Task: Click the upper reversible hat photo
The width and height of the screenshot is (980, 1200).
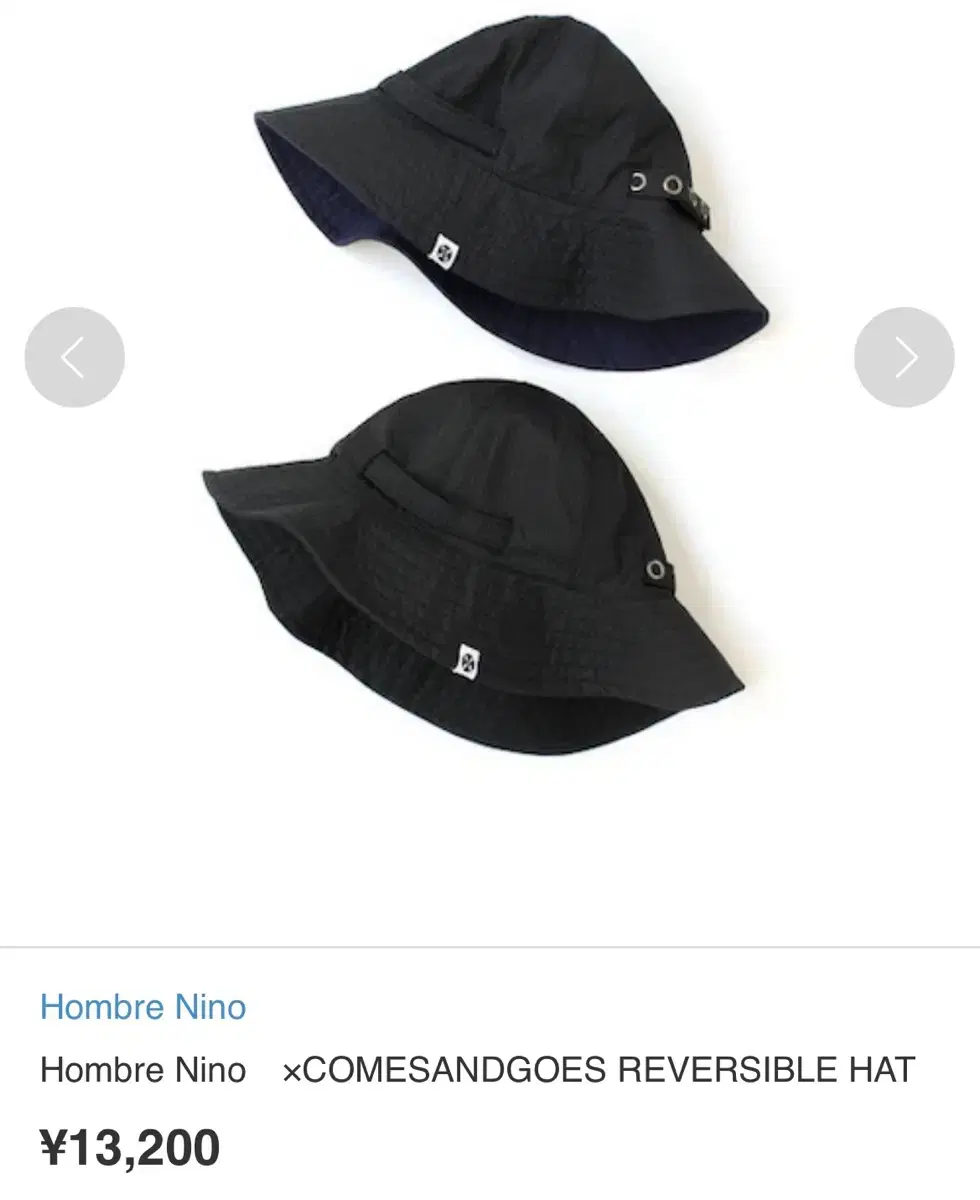Action: [x=500, y=180]
